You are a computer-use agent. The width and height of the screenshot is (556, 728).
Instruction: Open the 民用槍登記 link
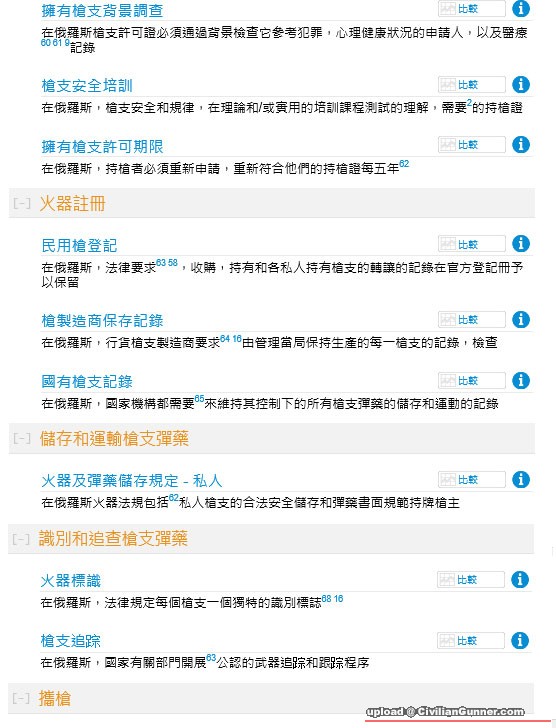[x=79, y=246]
